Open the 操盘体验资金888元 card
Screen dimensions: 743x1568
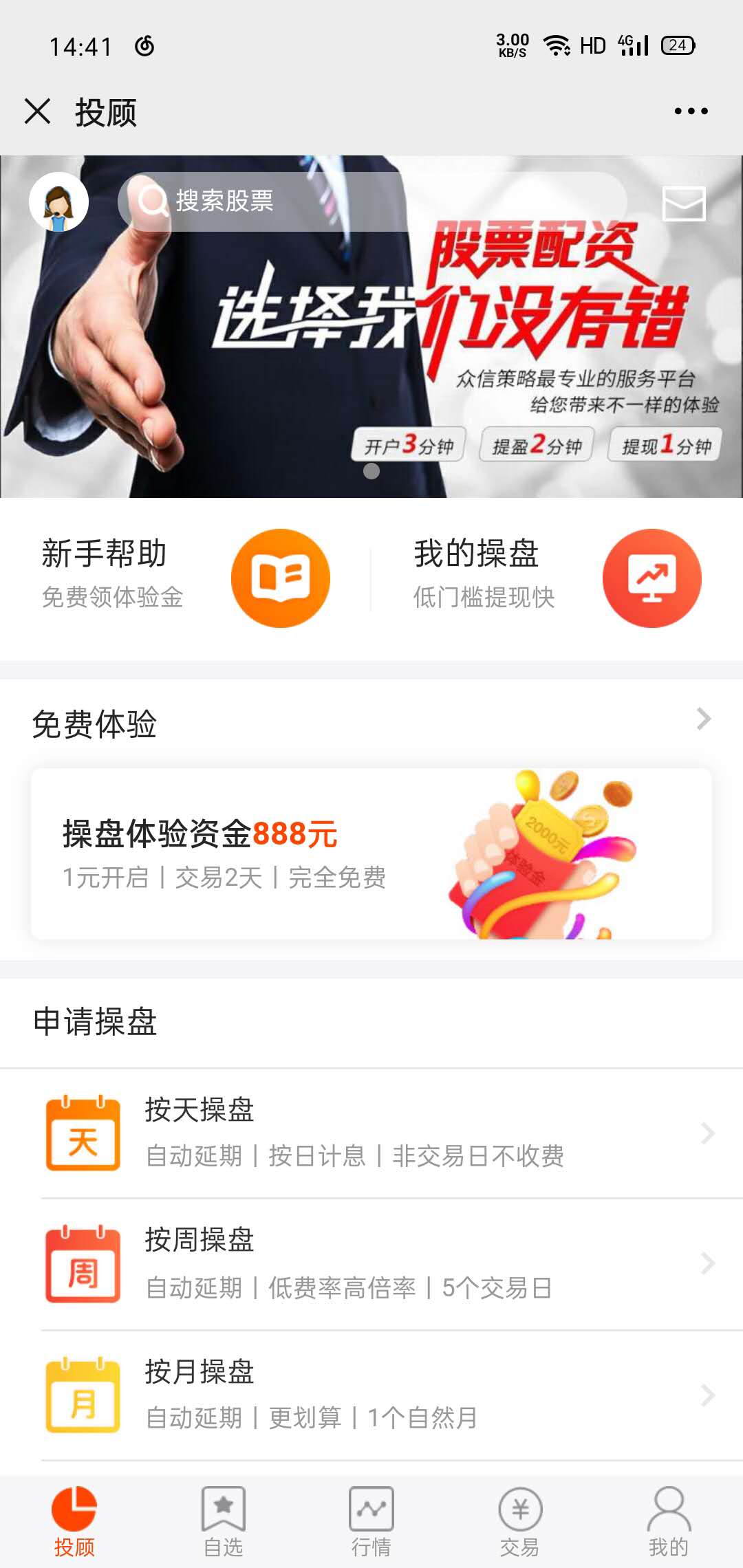[371, 853]
